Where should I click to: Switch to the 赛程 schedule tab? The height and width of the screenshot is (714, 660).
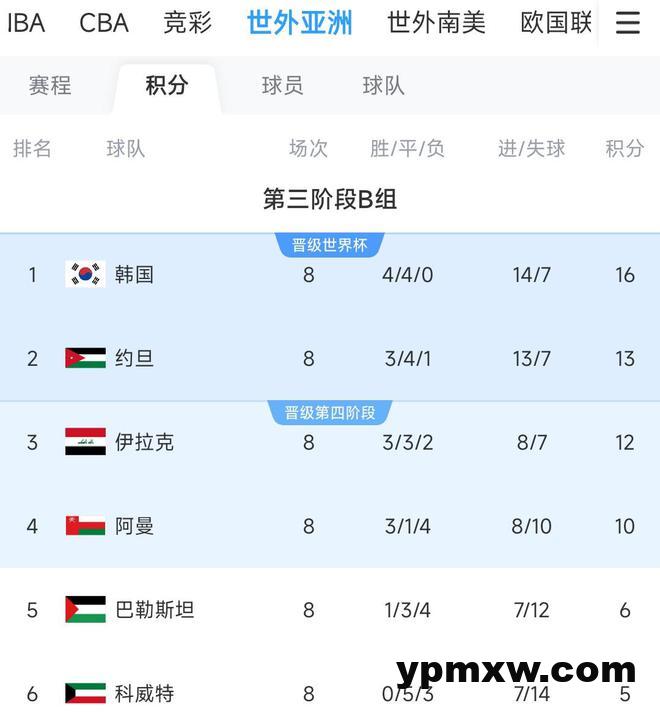(x=50, y=86)
